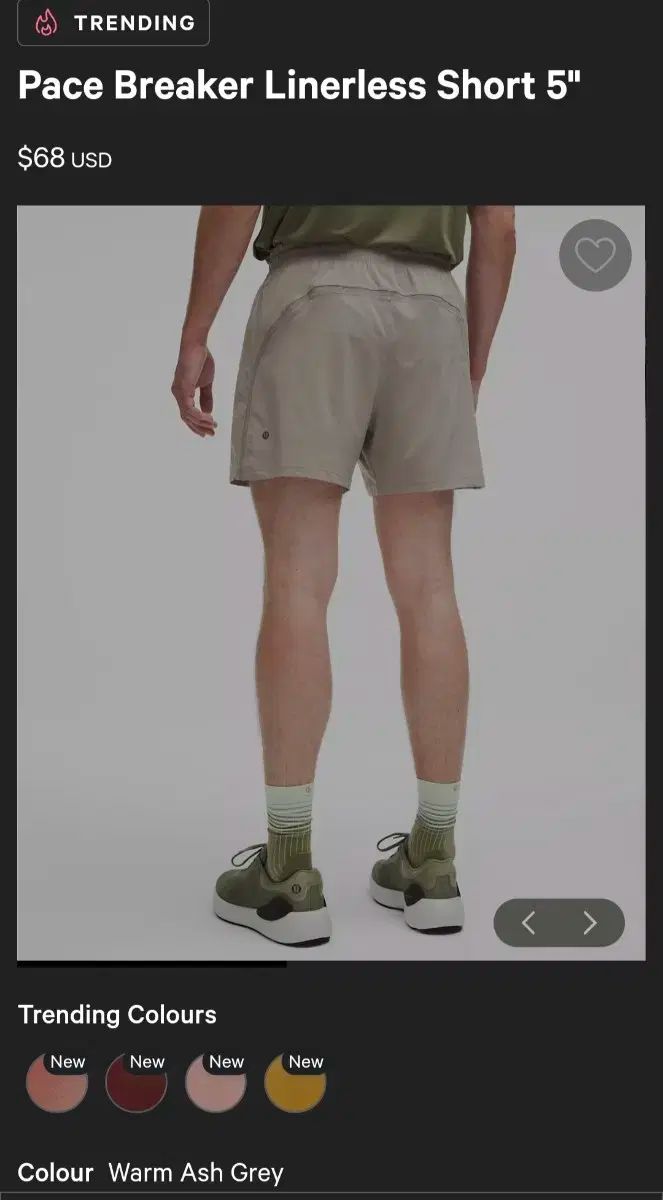Add the shorts to wishlist with the heart
The image size is (663, 1200).
click(x=595, y=256)
